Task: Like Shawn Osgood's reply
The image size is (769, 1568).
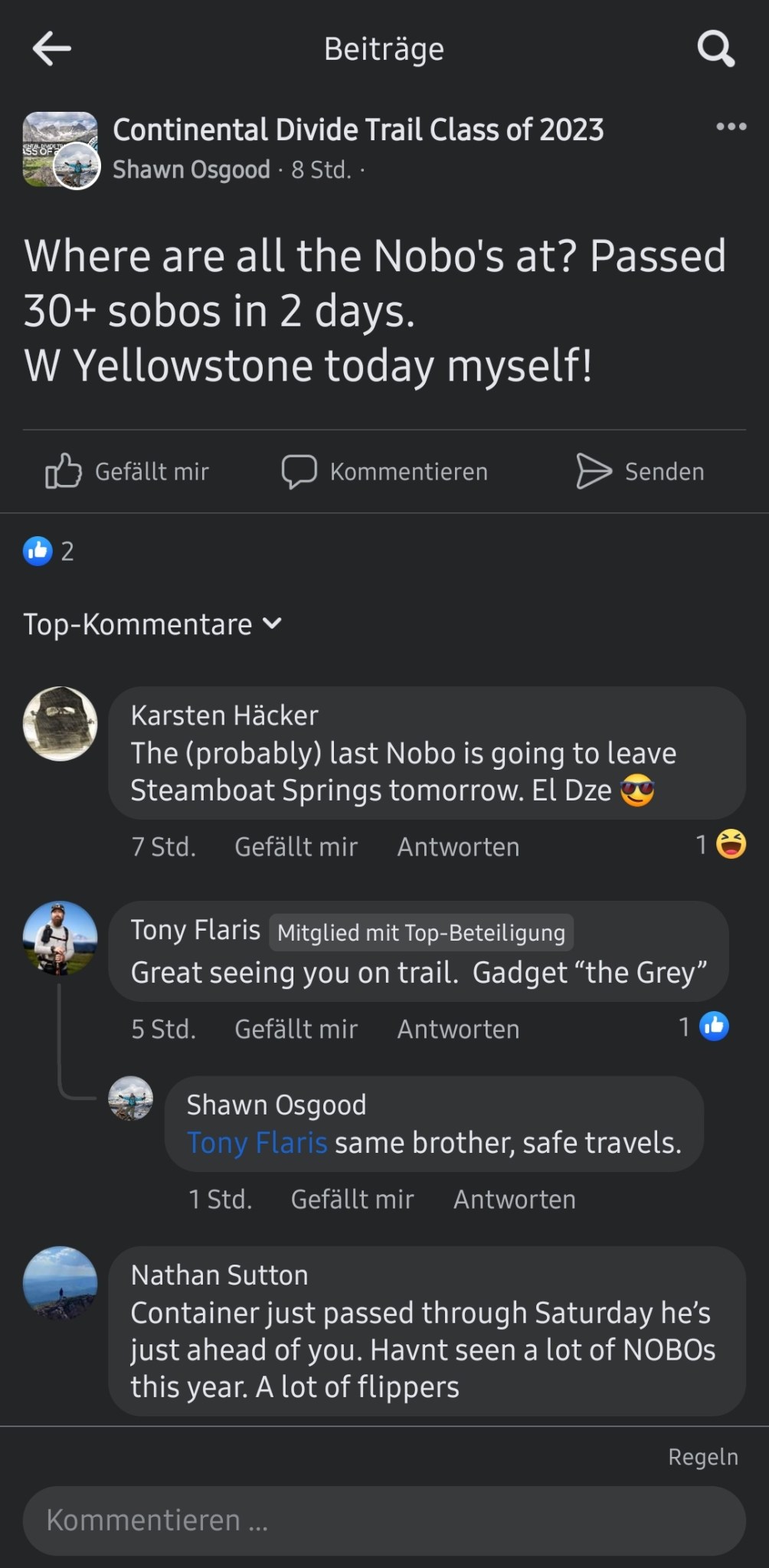Action: tap(352, 1199)
